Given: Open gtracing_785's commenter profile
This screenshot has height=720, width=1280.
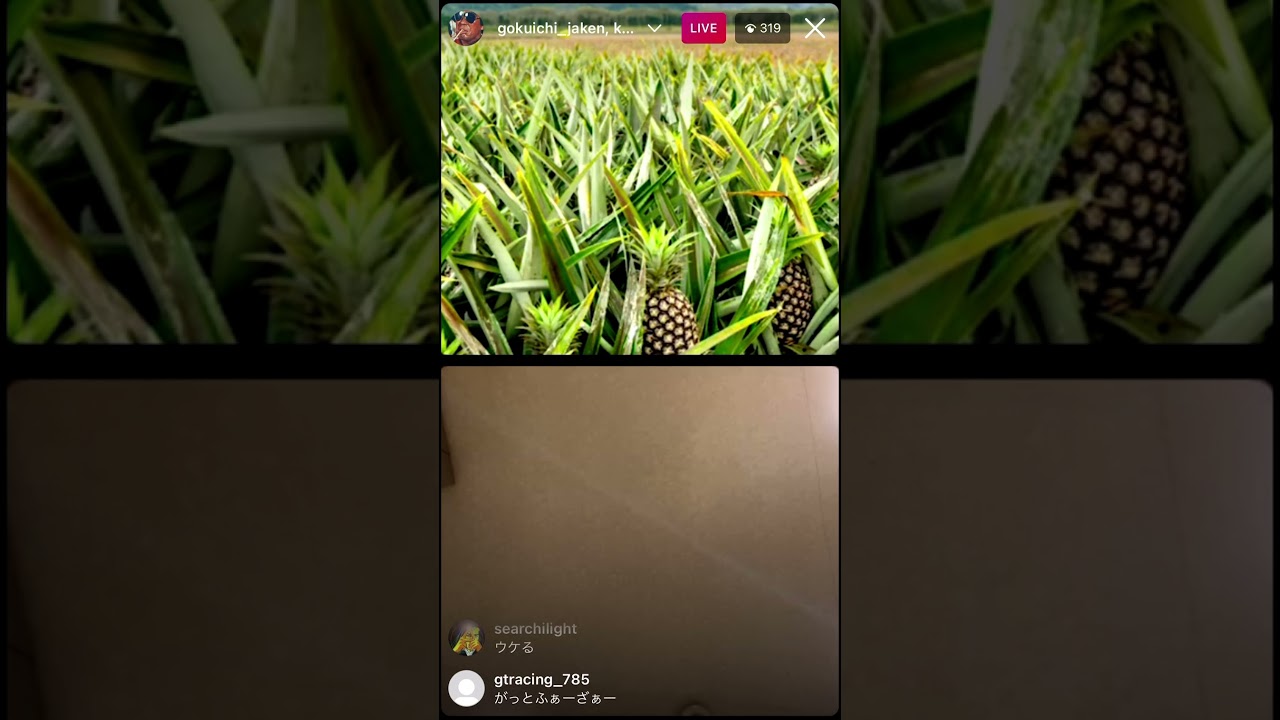Looking at the screenshot, I should 466,688.
